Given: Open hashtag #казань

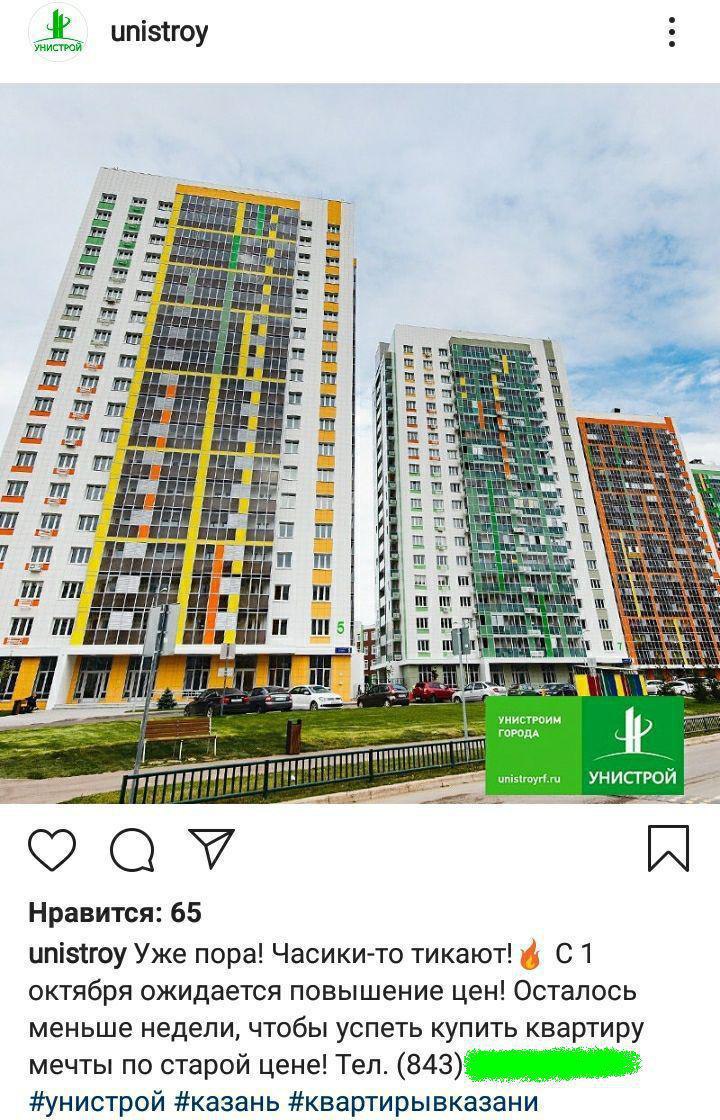Looking at the screenshot, I should coord(226,1102).
